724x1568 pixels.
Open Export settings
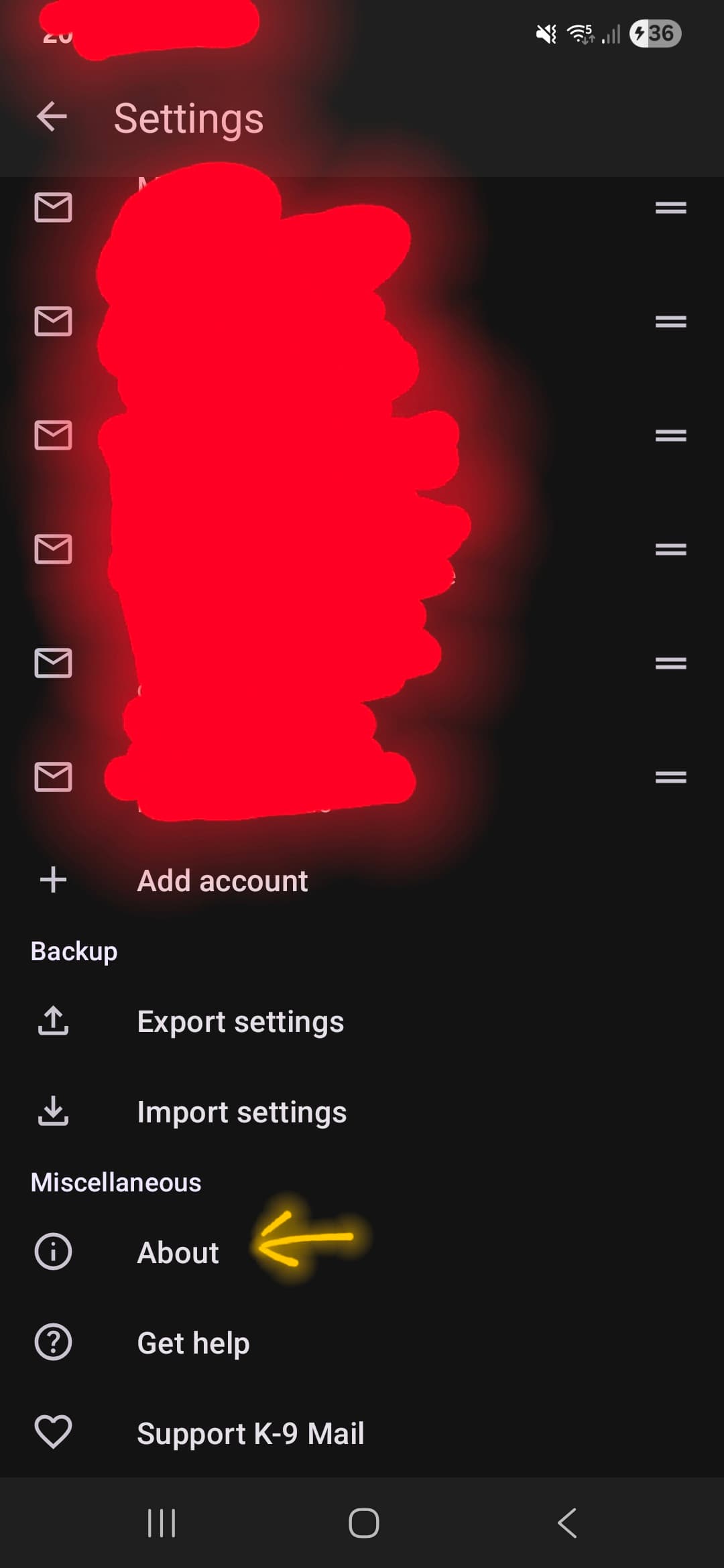pos(240,1022)
